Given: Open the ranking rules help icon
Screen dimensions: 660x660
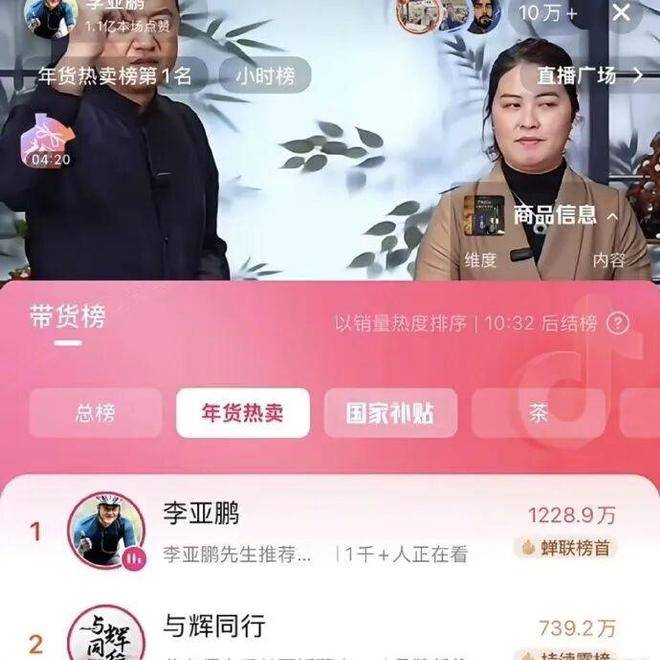Looking at the screenshot, I should [x=620, y=323].
